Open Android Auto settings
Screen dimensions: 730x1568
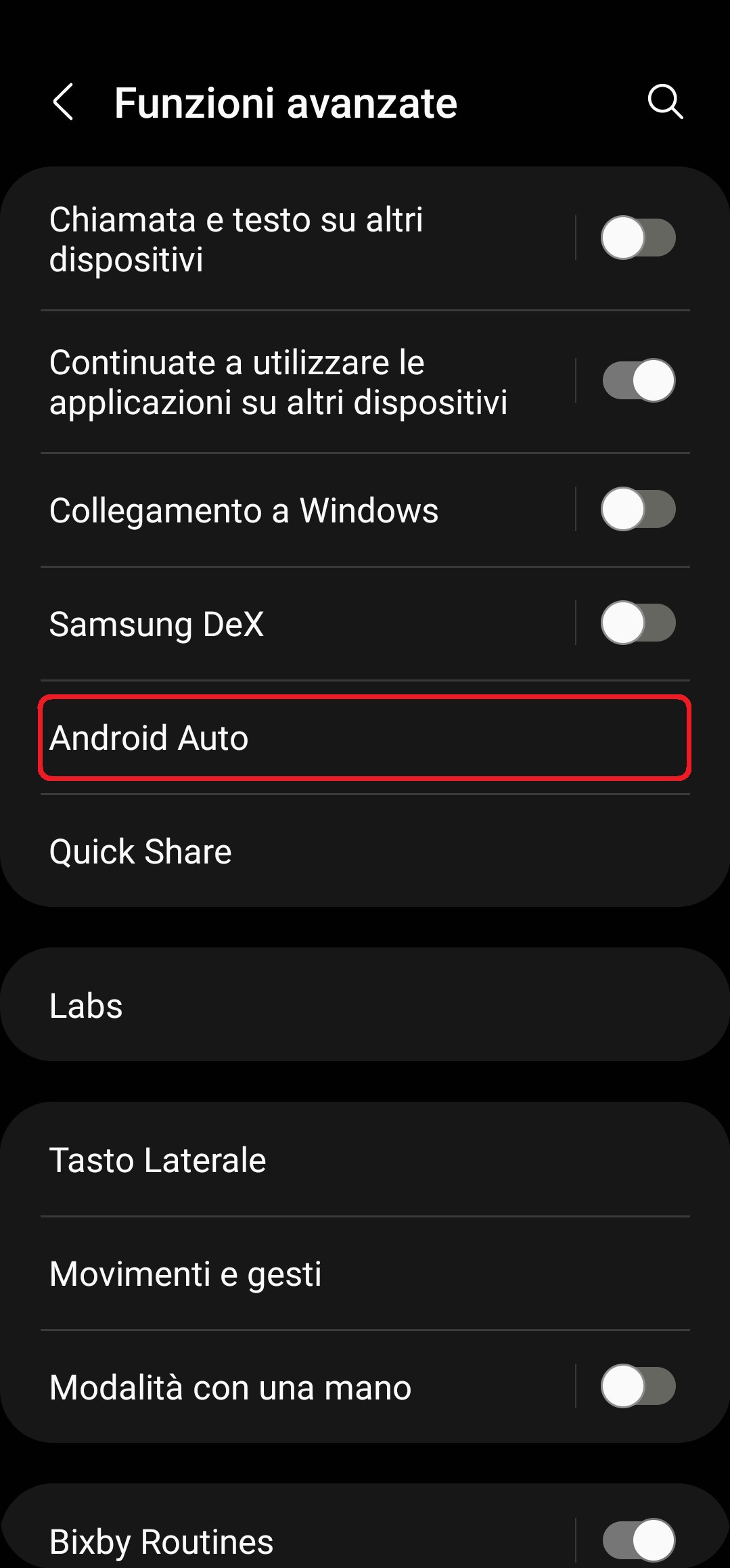pyautogui.click(x=365, y=738)
